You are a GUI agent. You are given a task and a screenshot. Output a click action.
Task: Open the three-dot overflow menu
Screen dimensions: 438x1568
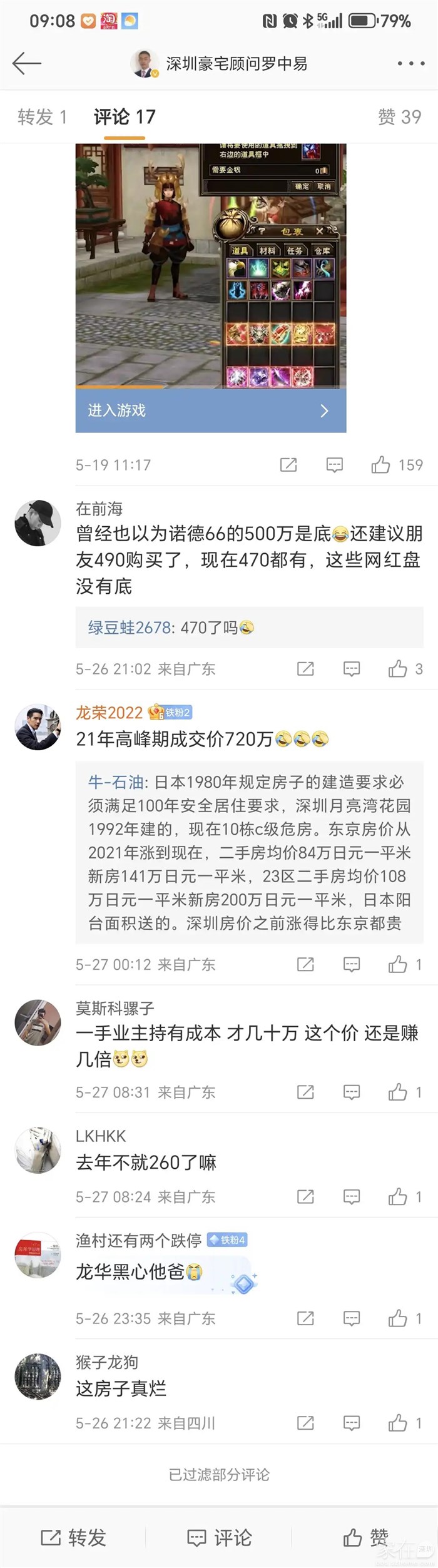pyautogui.click(x=411, y=63)
